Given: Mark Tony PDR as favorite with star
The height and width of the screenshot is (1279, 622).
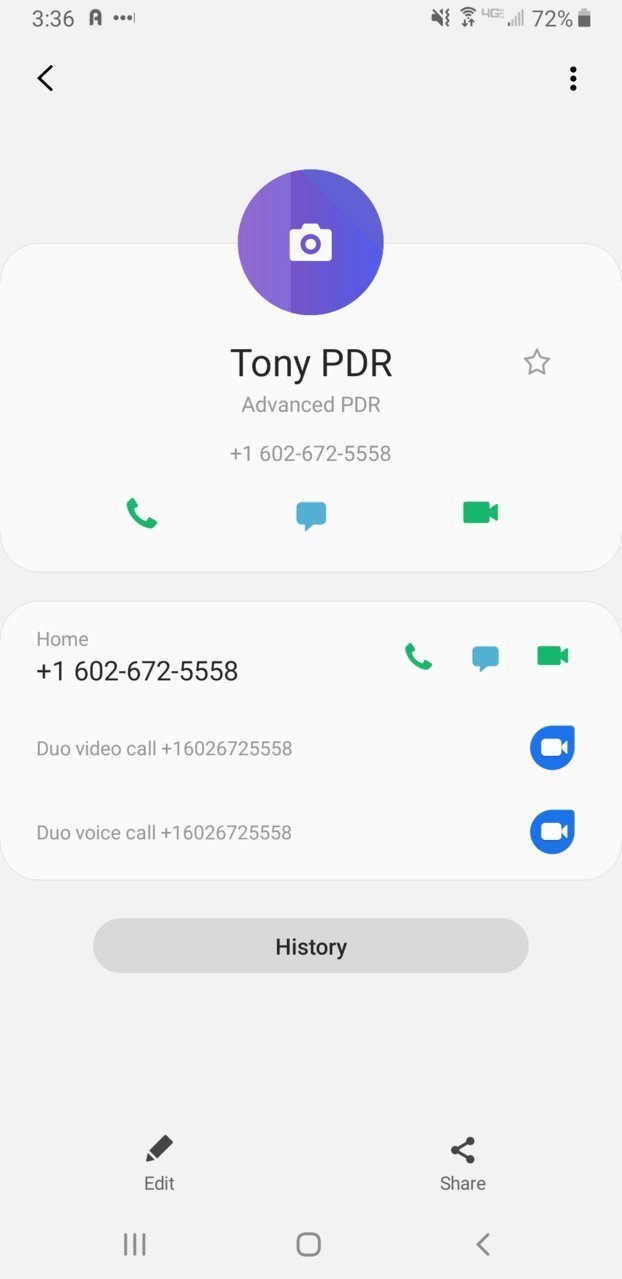Looking at the screenshot, I should pyautogui.click(x=537, y=362).
